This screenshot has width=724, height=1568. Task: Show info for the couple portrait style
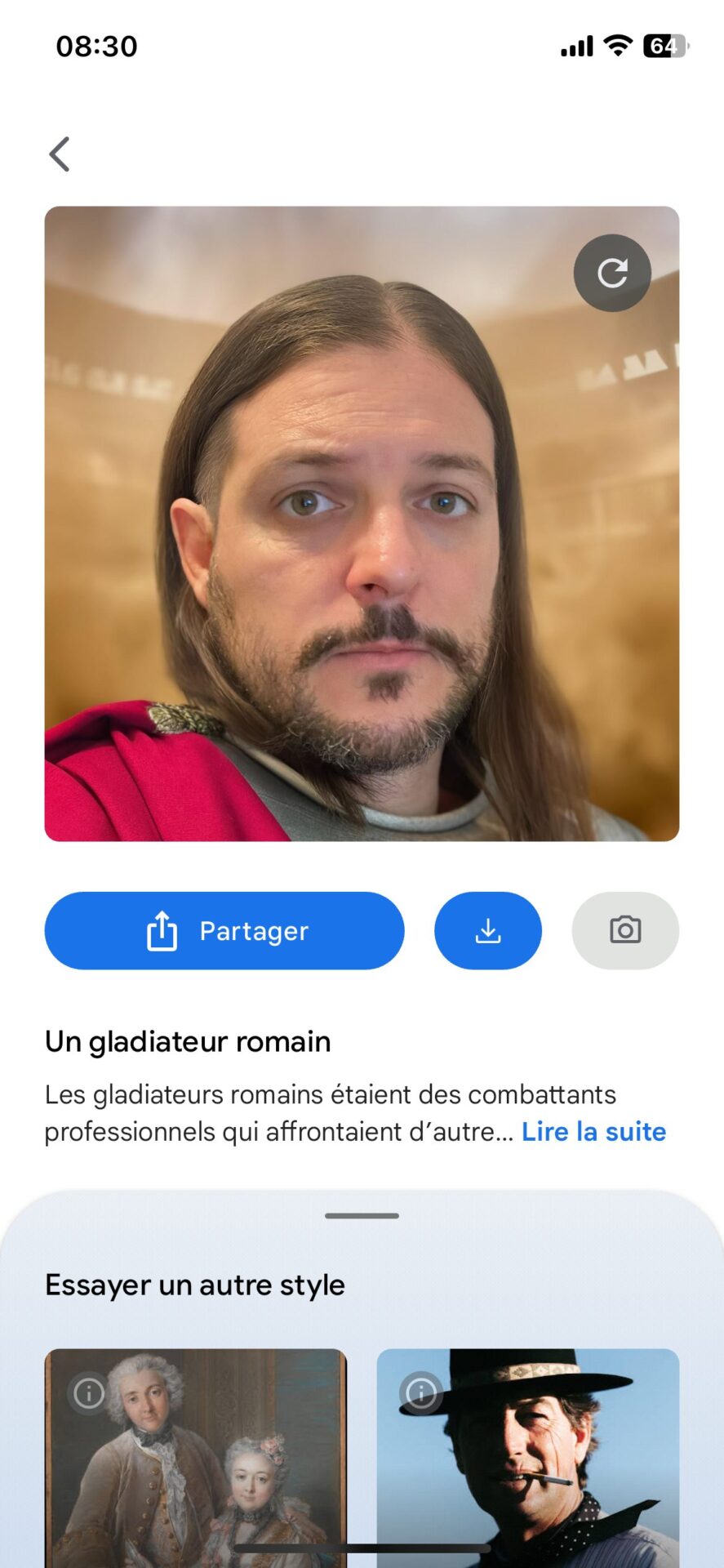coord(89,1392)
